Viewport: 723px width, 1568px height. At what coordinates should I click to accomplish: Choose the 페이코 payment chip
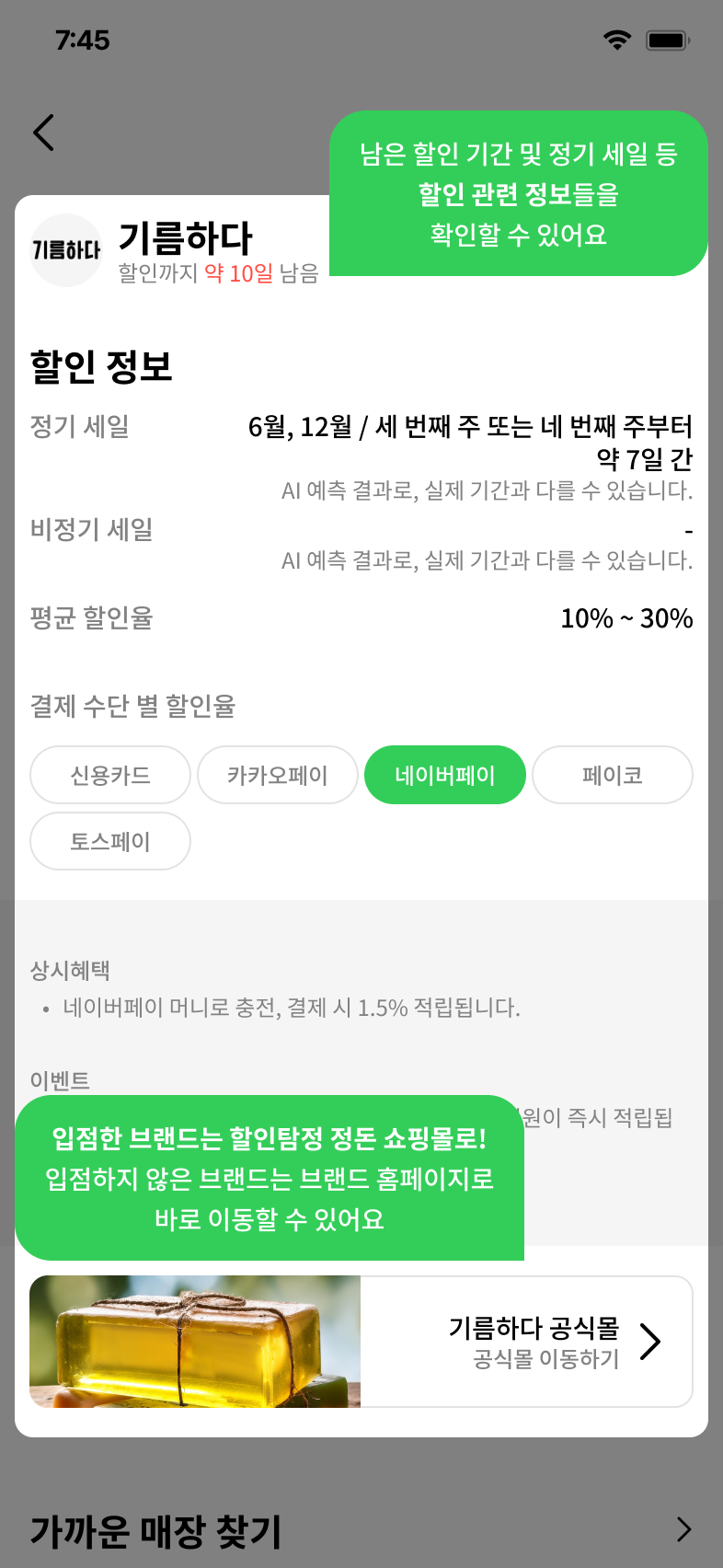coord(613,775)
